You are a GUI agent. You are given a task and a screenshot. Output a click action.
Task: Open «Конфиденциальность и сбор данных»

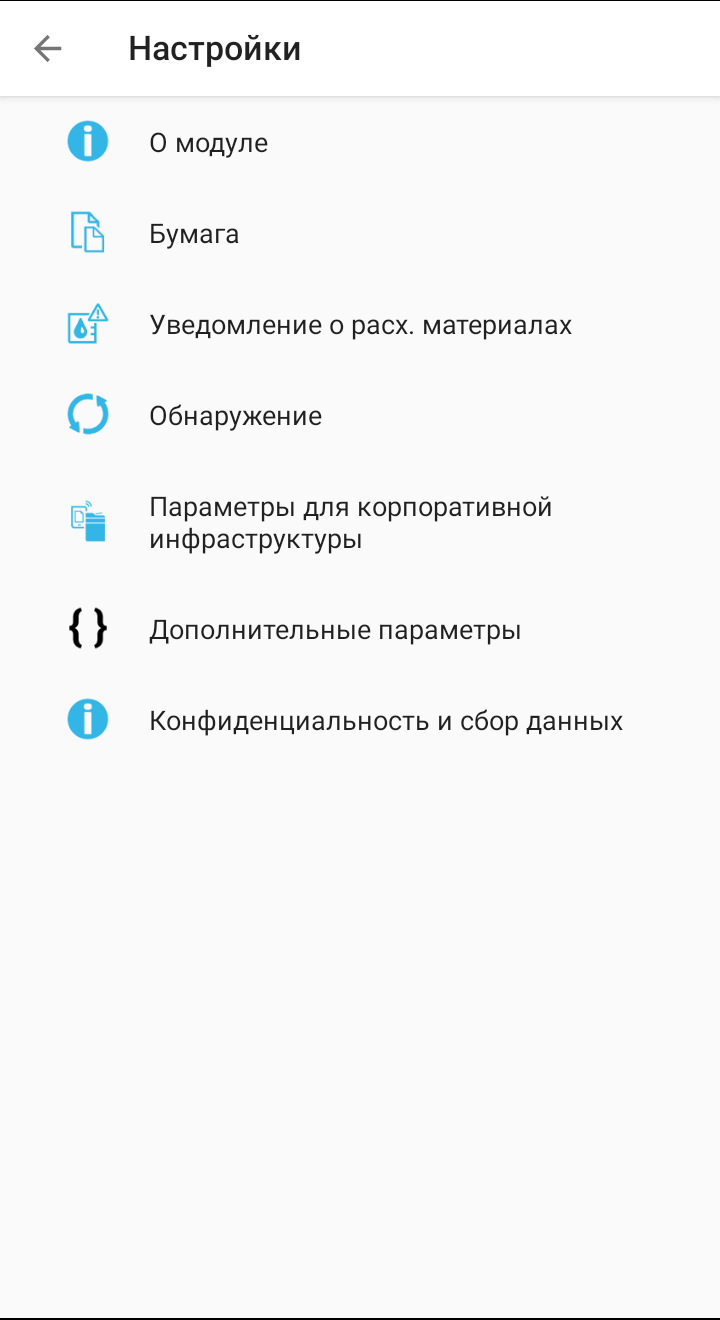385,721
